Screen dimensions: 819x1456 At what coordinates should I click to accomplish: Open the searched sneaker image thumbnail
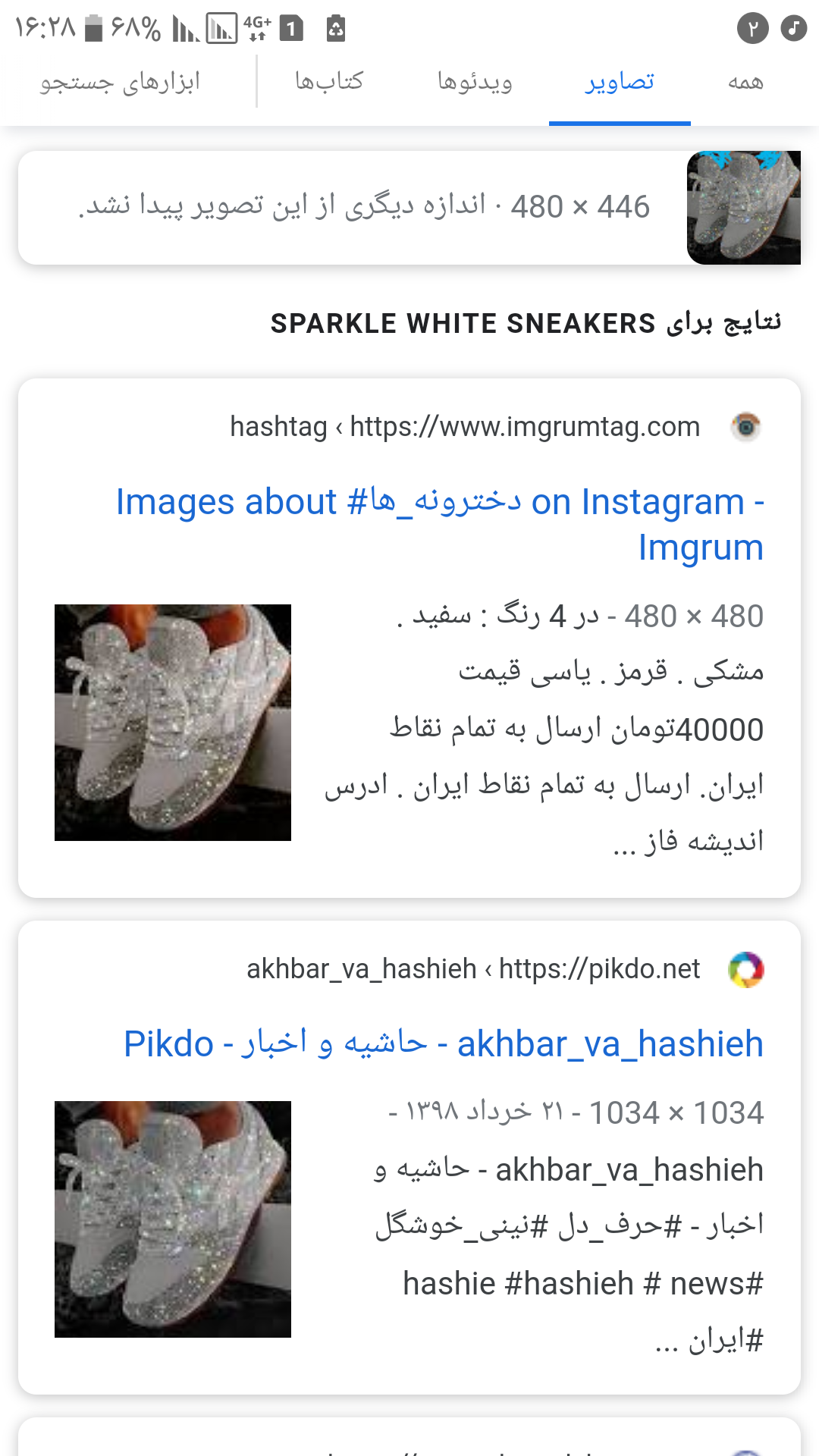tap(743, 208)
